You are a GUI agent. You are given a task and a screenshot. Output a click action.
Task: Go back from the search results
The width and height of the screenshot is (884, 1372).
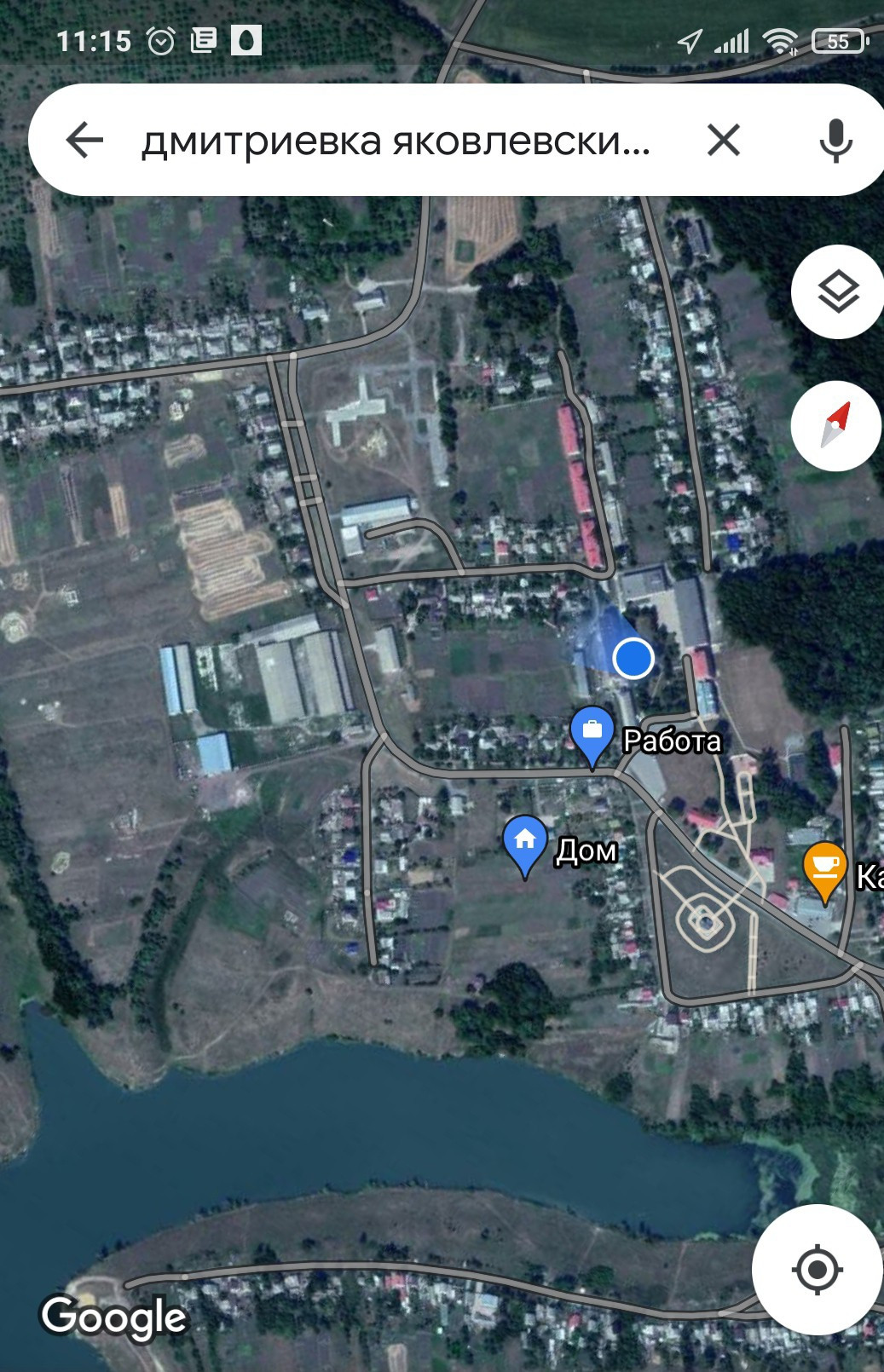point(84,140)
